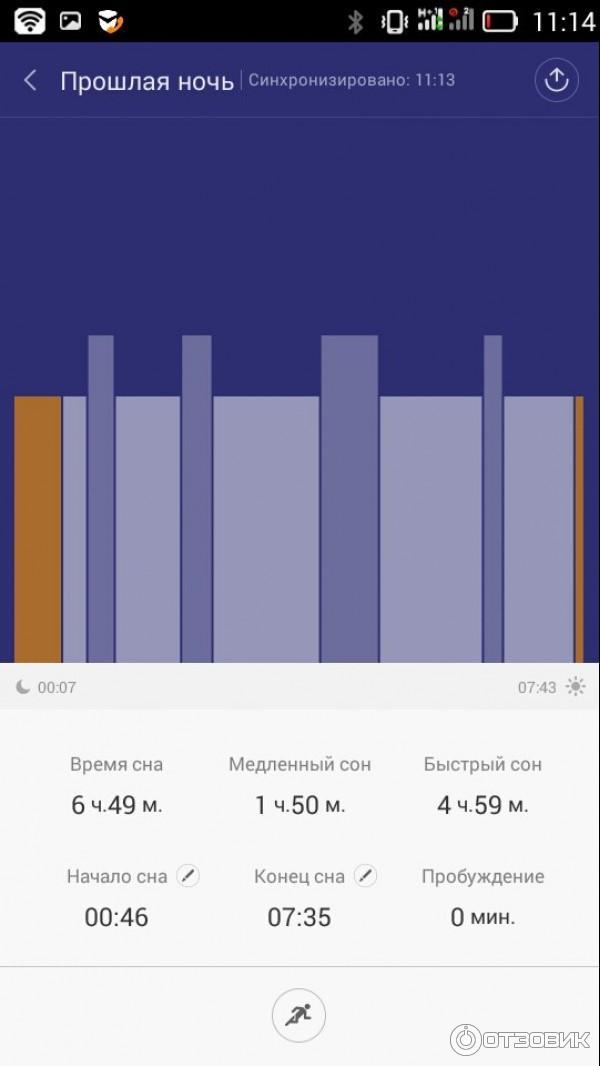Share last night's sleep data

(557, 81)
